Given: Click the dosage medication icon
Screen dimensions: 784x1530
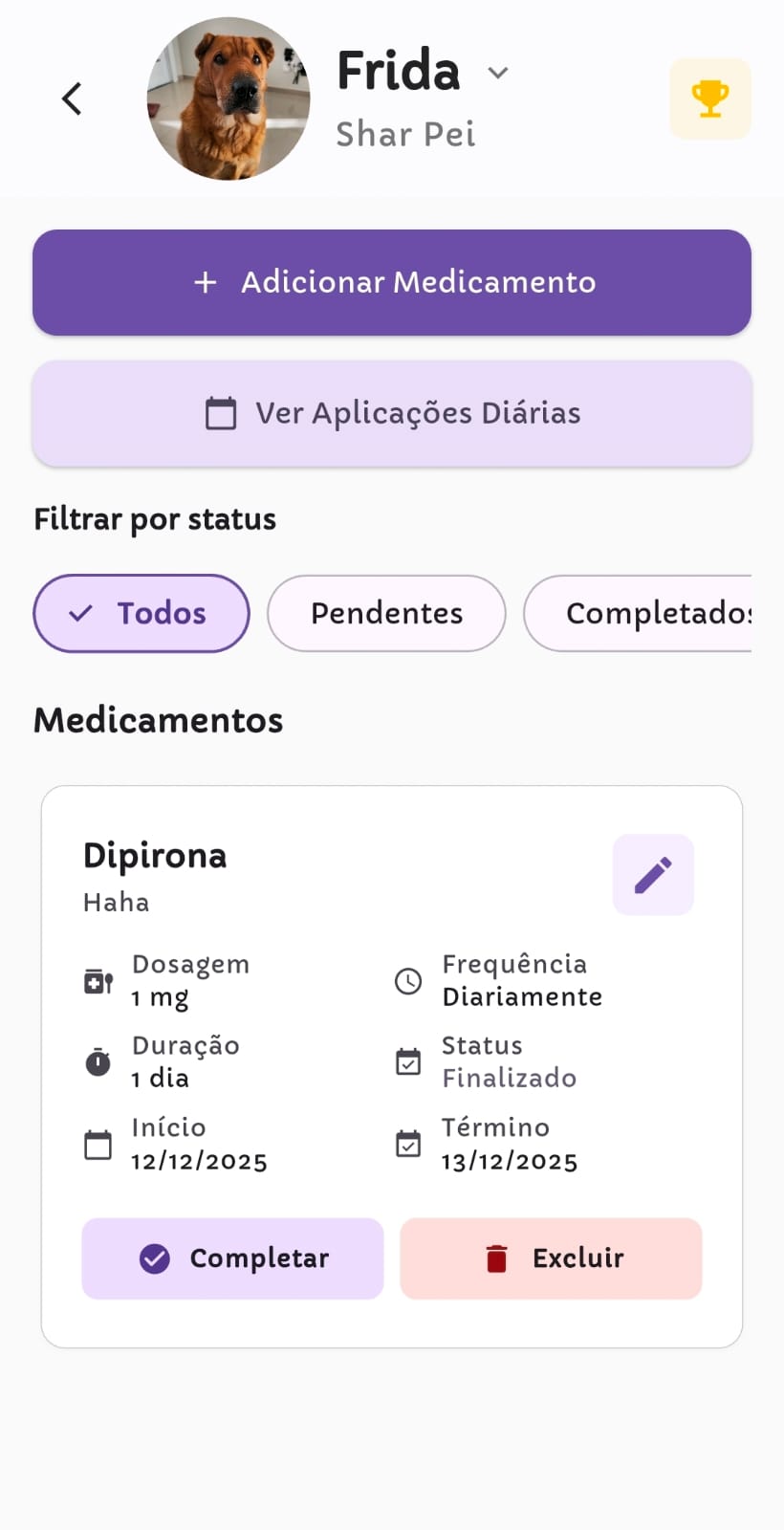Looking at the screenshot, I should pyautogui.click(x=98, y=980).
